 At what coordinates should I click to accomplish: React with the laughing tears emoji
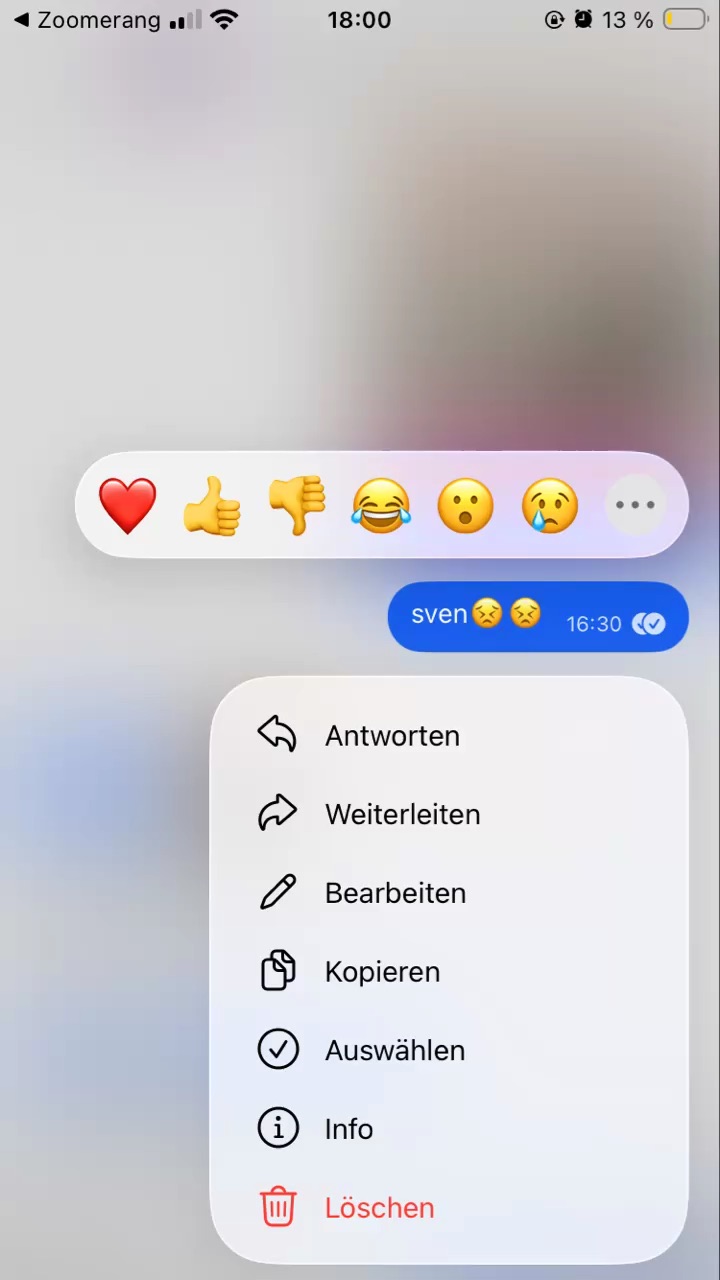click(x=381, y=505)
